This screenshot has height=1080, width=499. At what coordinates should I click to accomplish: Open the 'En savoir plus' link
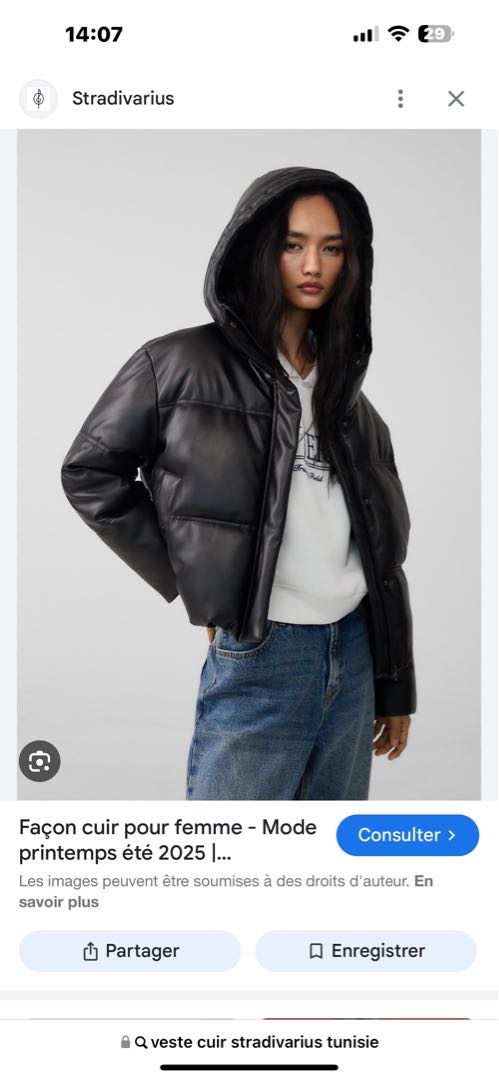point(226,891)
